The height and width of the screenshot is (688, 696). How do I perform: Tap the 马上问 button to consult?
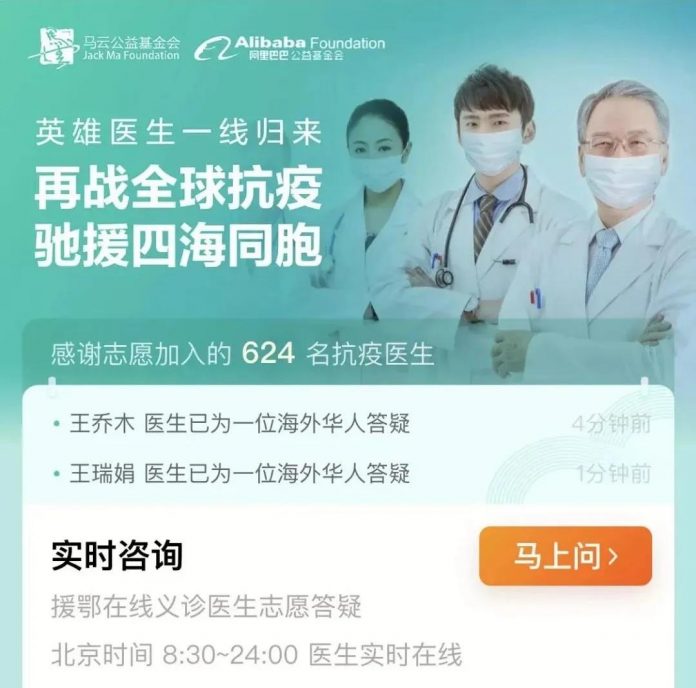(565, 556)
